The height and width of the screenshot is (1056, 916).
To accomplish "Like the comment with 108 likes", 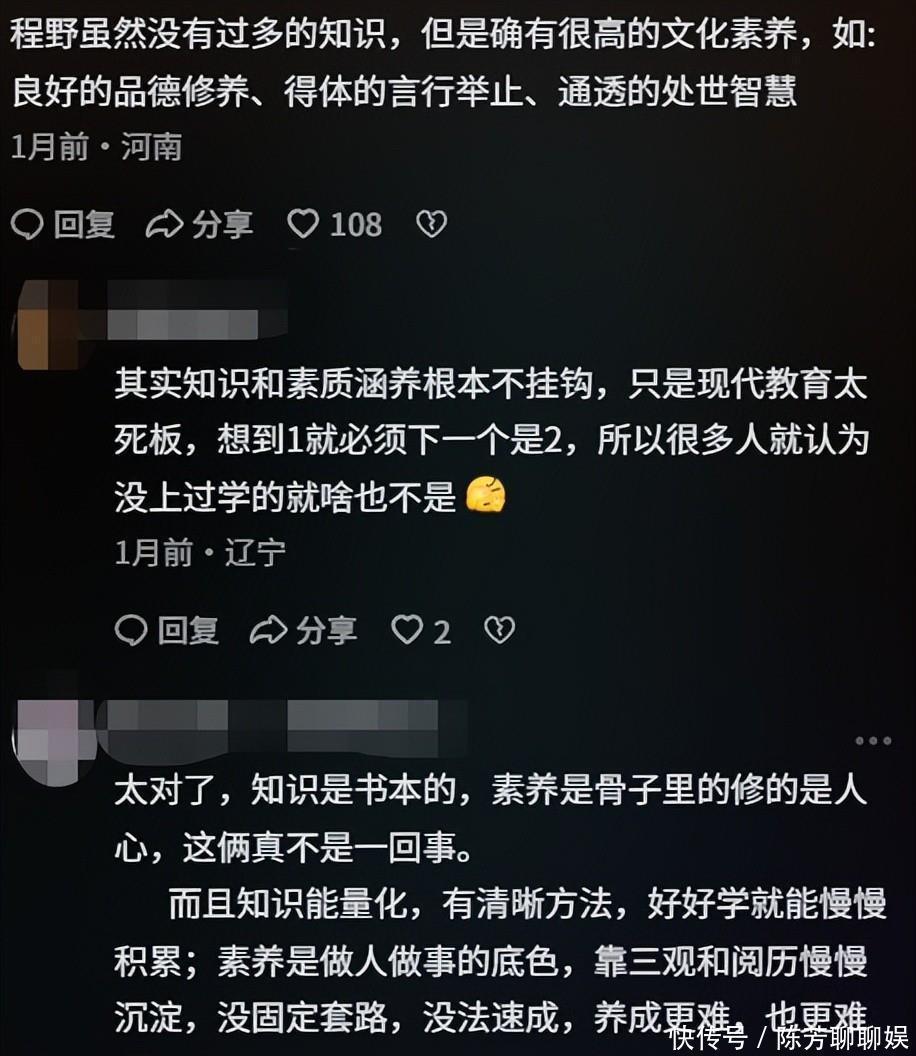I will [x=303, y=224].
